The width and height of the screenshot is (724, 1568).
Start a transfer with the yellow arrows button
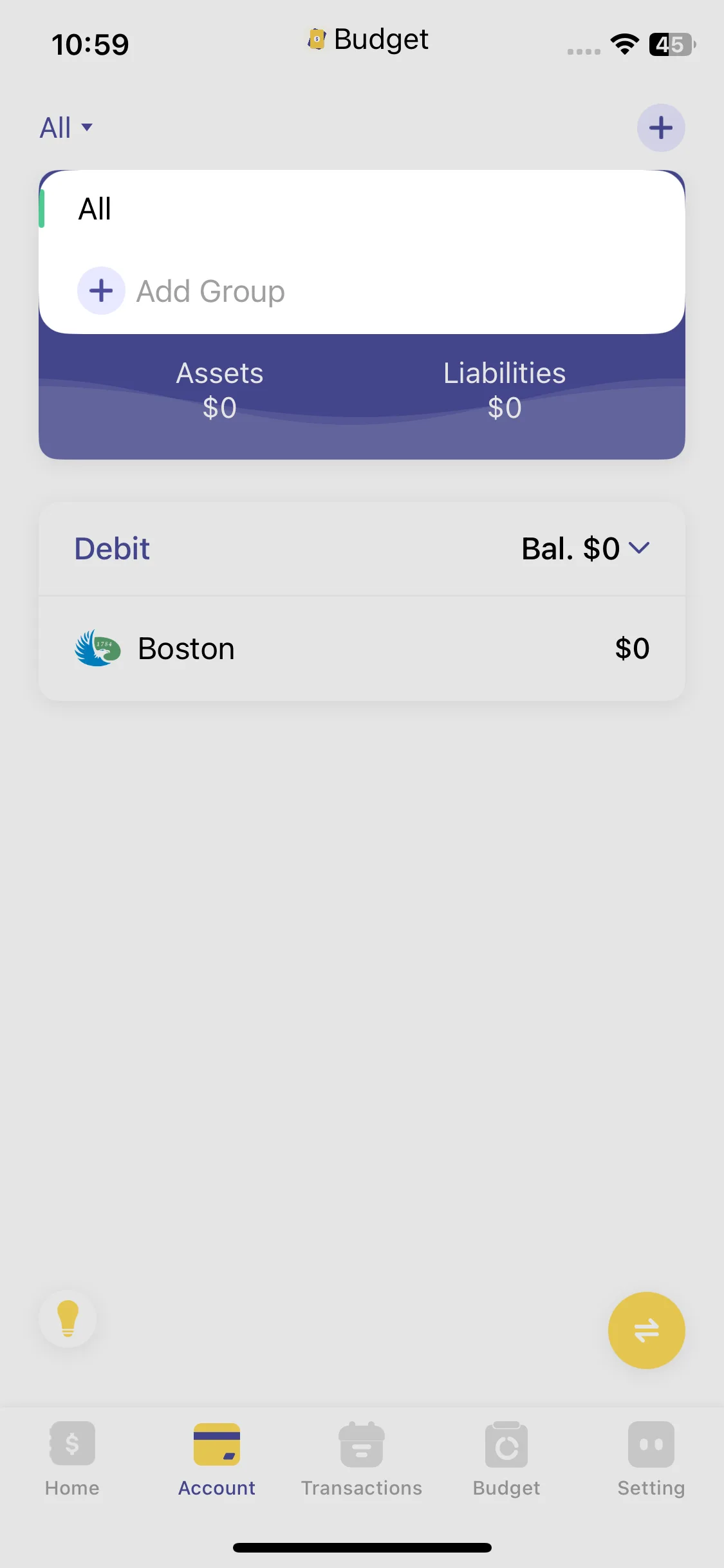click(x=646, y=1330)
